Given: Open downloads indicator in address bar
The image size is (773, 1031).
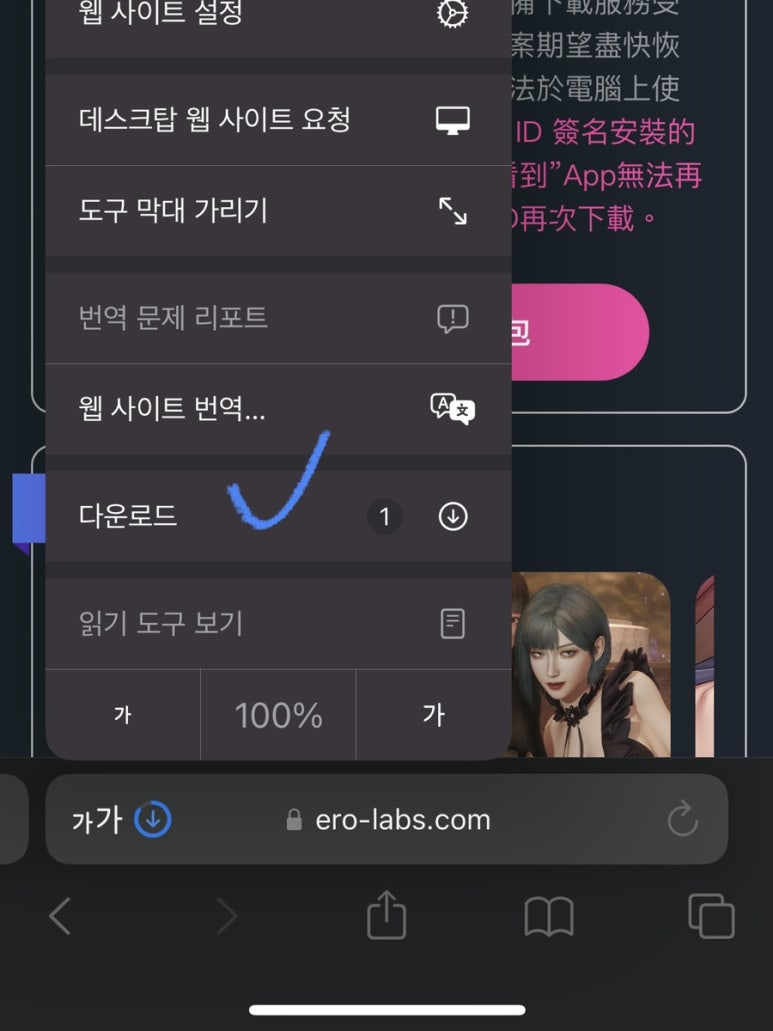Looking at the screenshot, I should click(153, 820).
